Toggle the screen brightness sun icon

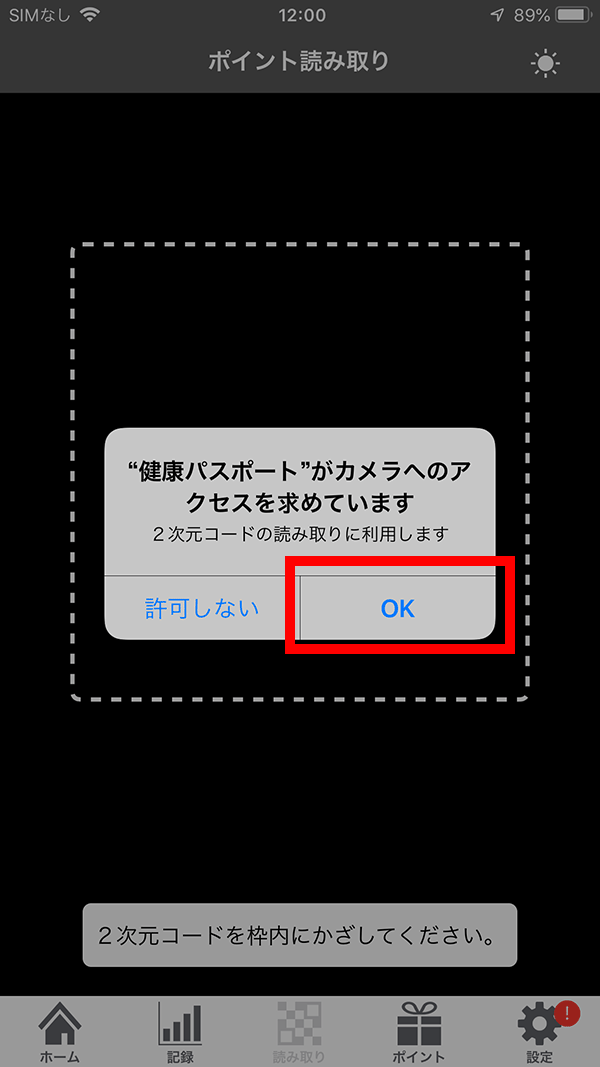(x=545, y=64)
